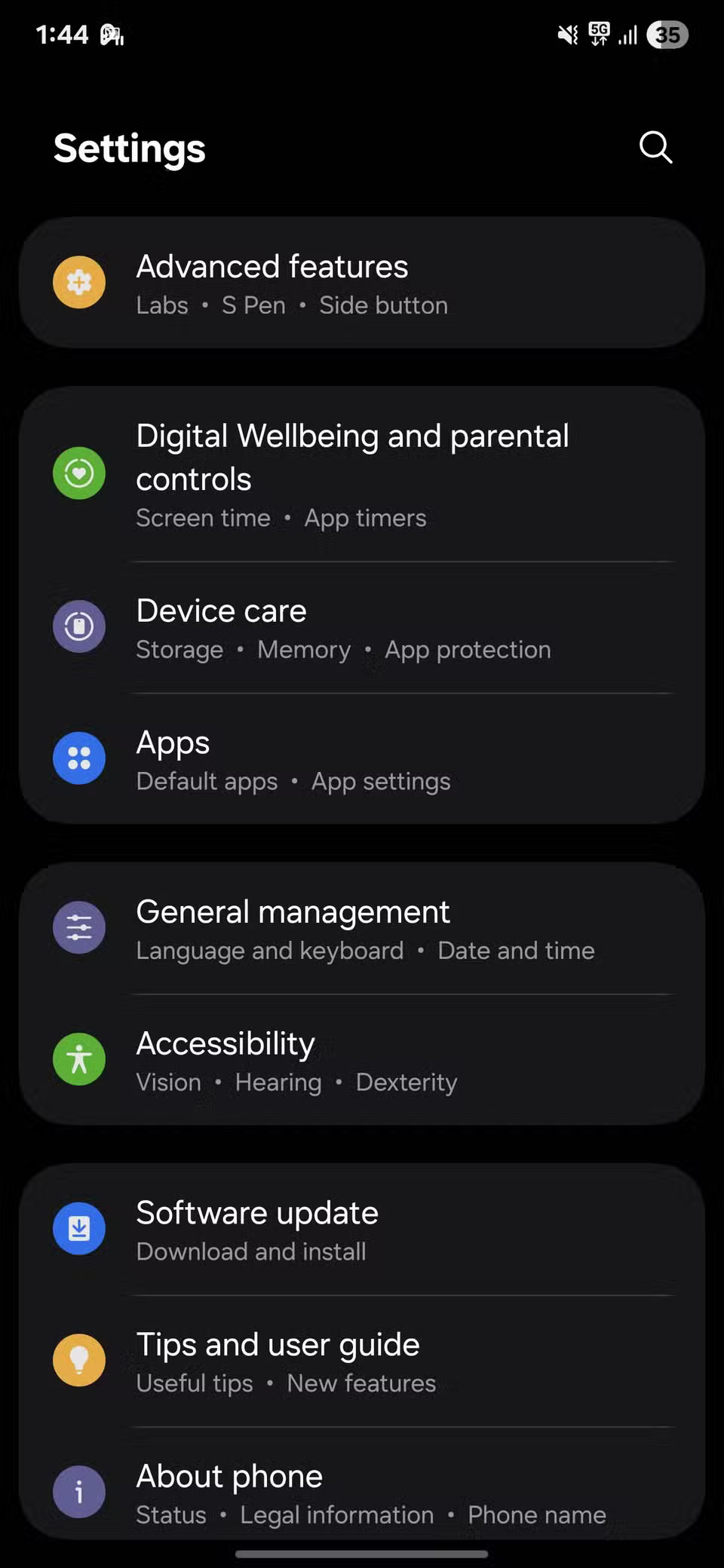Open search in Settings
Viewport: 724px width, 1568px height.
655,148
